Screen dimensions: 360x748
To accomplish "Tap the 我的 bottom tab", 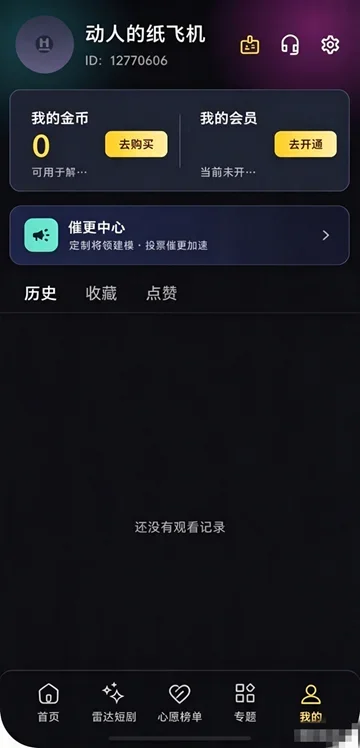I will [x=311, y=702].
